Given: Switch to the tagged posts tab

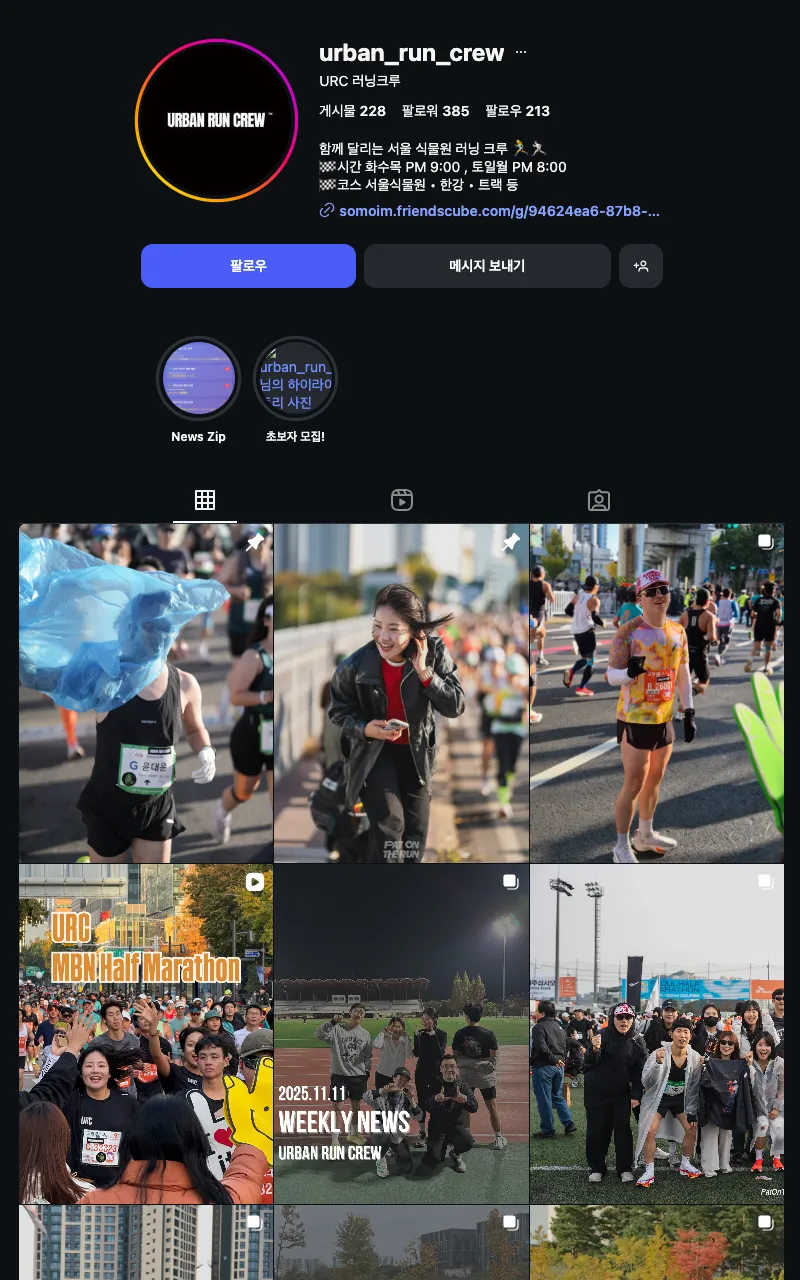Looking at the screenshot, I should 599,500.
